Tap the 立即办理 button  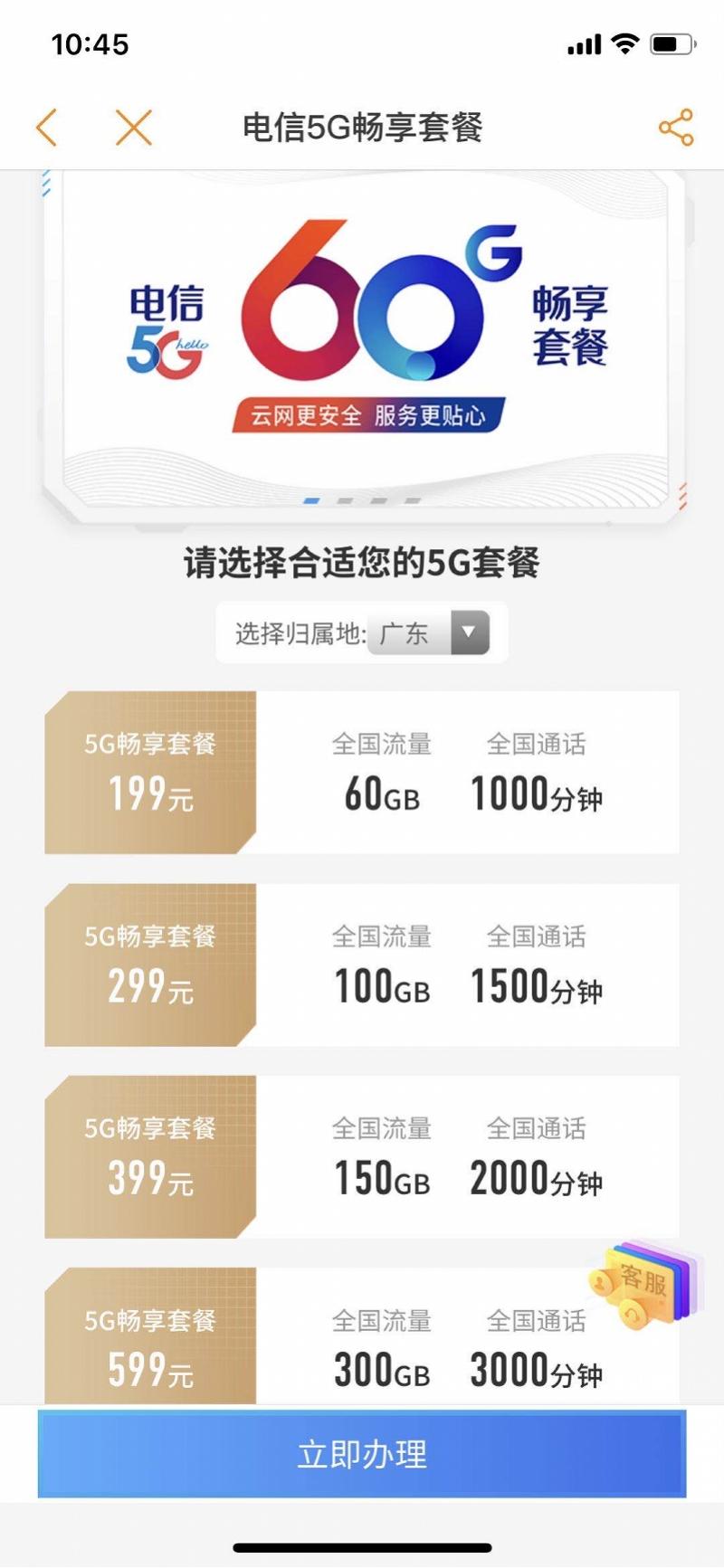click(x=362, y=1454)
